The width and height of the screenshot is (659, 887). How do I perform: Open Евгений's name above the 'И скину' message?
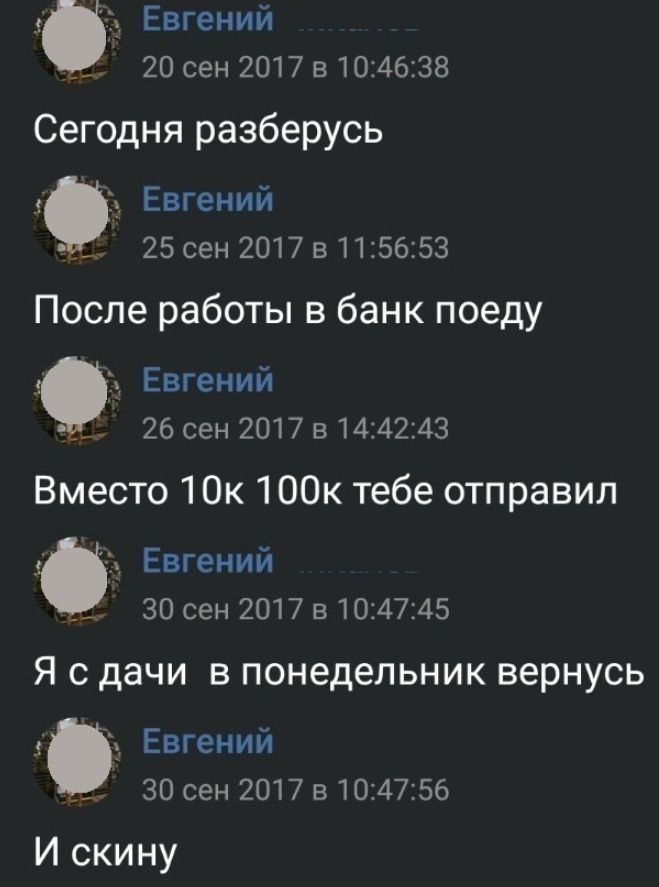coord(208,743)
